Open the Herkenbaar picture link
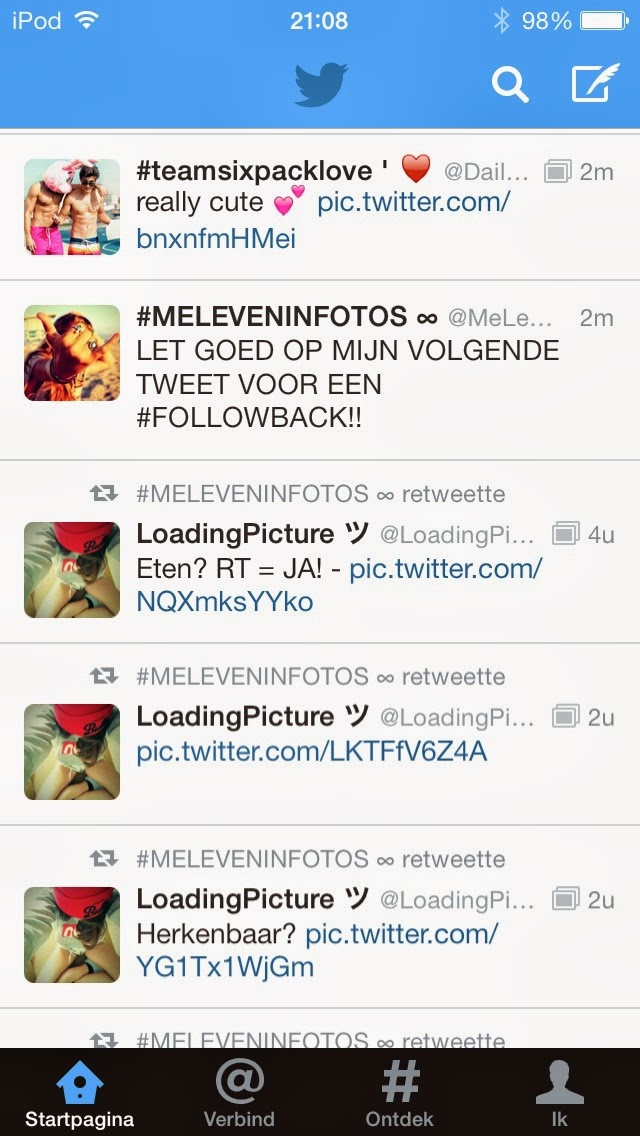Image resolution: width=640 pixels, height=1136 pixels. [317, 951]
